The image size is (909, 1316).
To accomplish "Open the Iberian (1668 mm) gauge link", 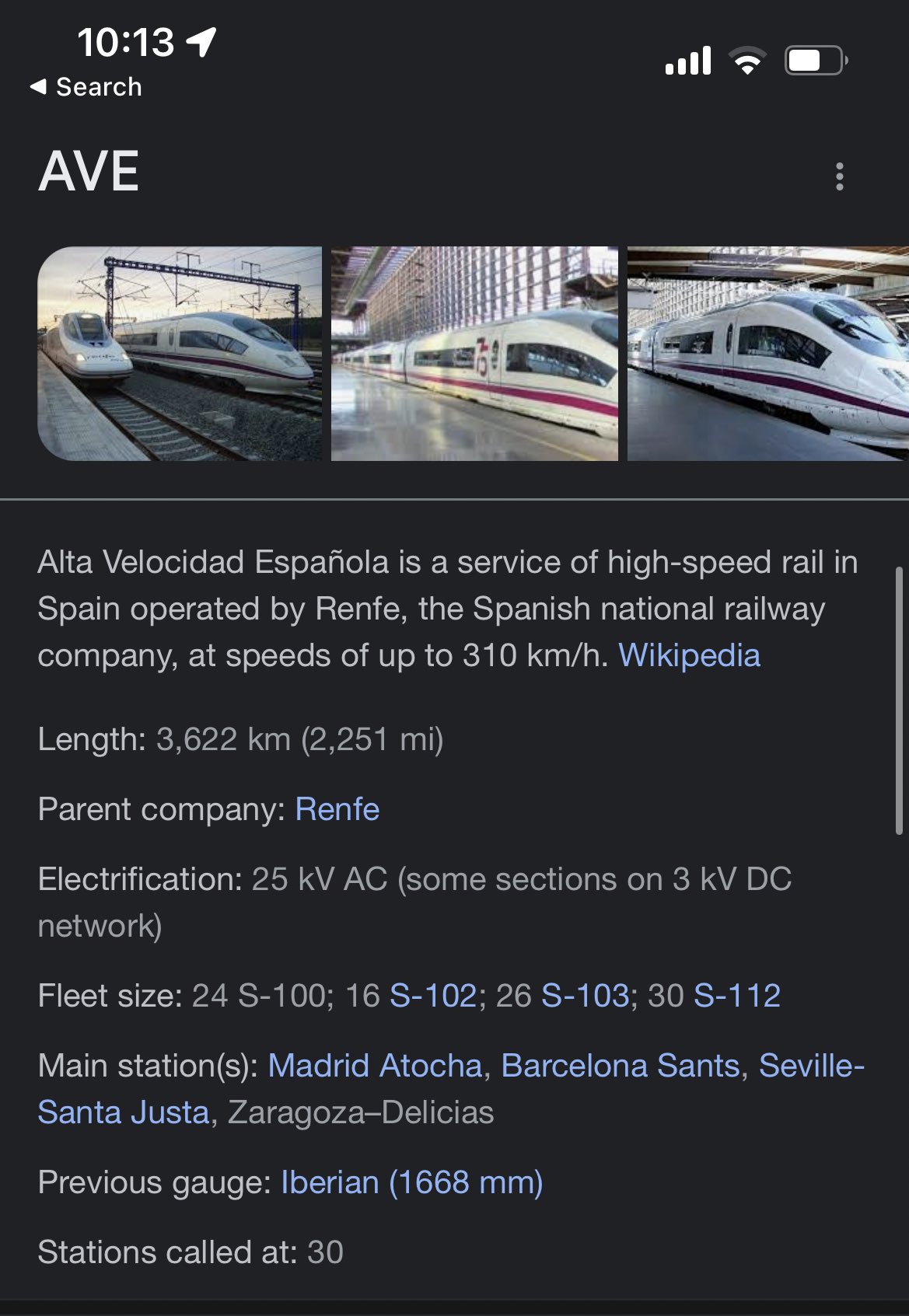I will click(411, 1182).
